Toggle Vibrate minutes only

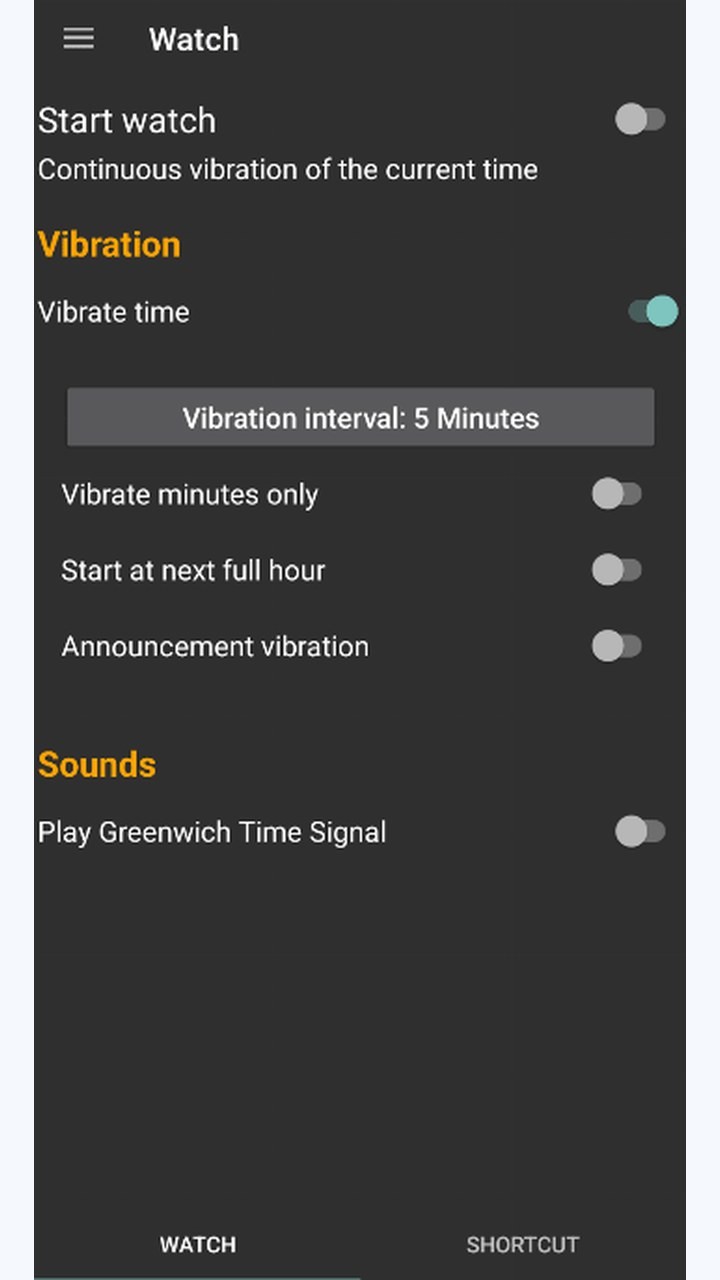[616, 494]
